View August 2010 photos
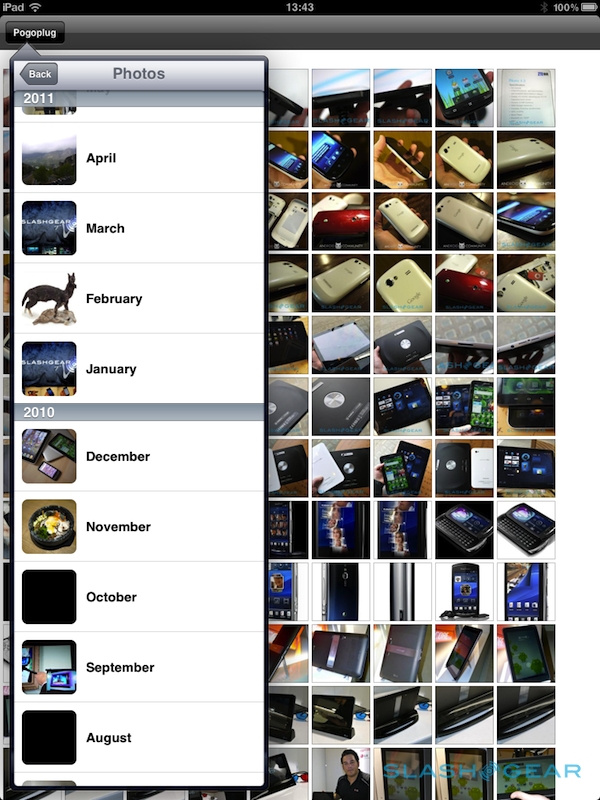 140,738
